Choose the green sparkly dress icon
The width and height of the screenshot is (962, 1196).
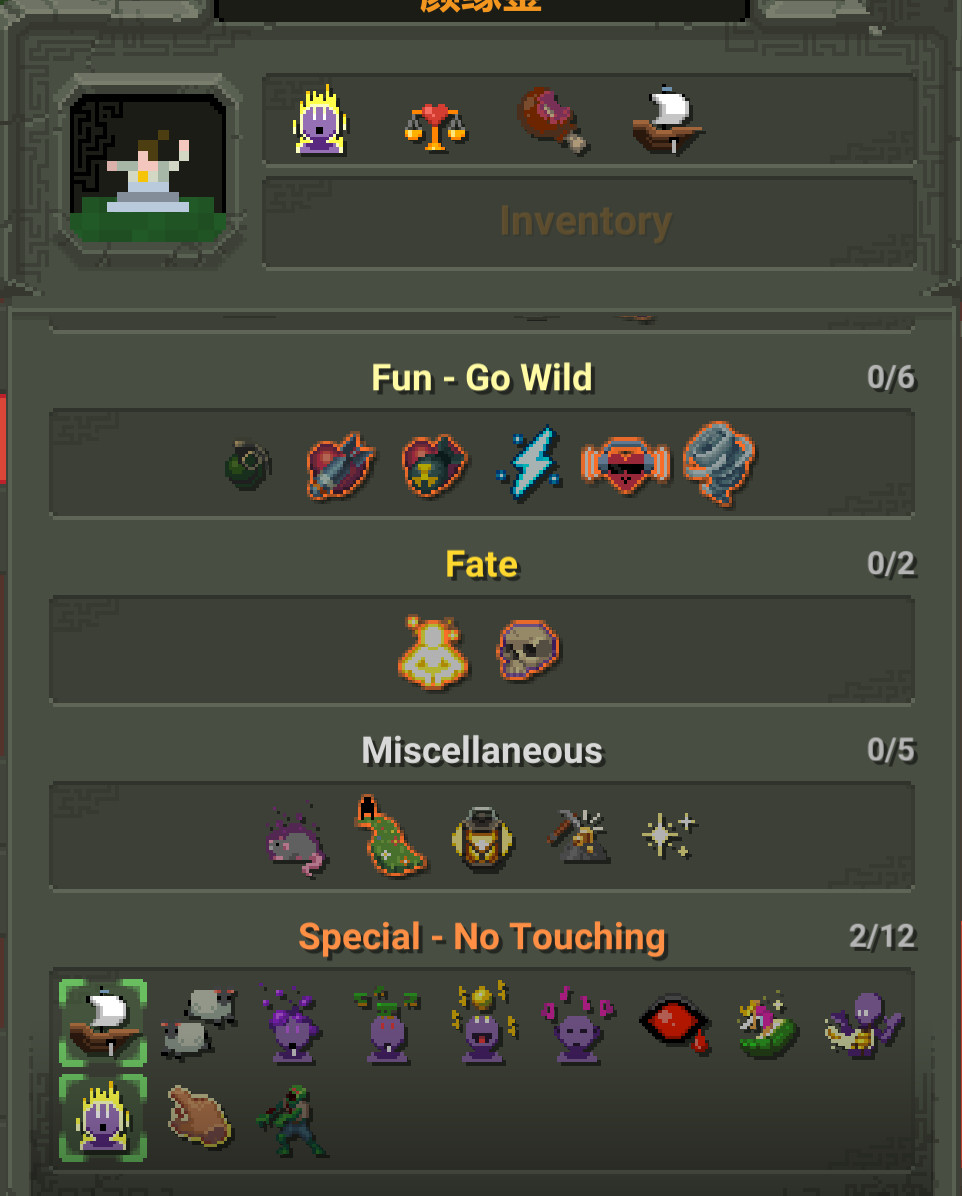click(388, 837)
